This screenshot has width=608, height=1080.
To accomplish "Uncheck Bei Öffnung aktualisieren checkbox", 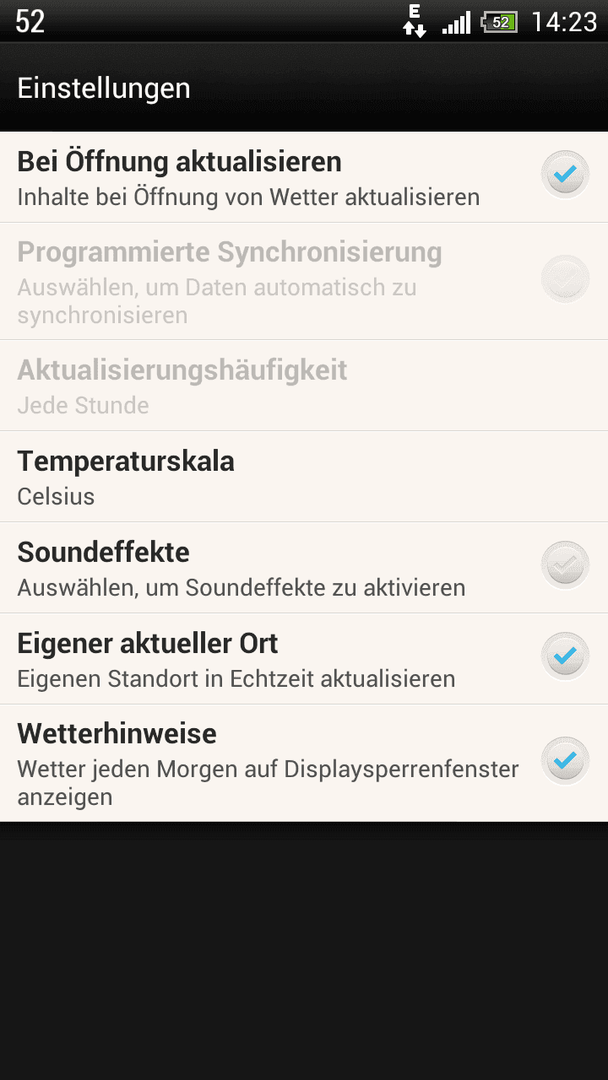I will (565, 175).
